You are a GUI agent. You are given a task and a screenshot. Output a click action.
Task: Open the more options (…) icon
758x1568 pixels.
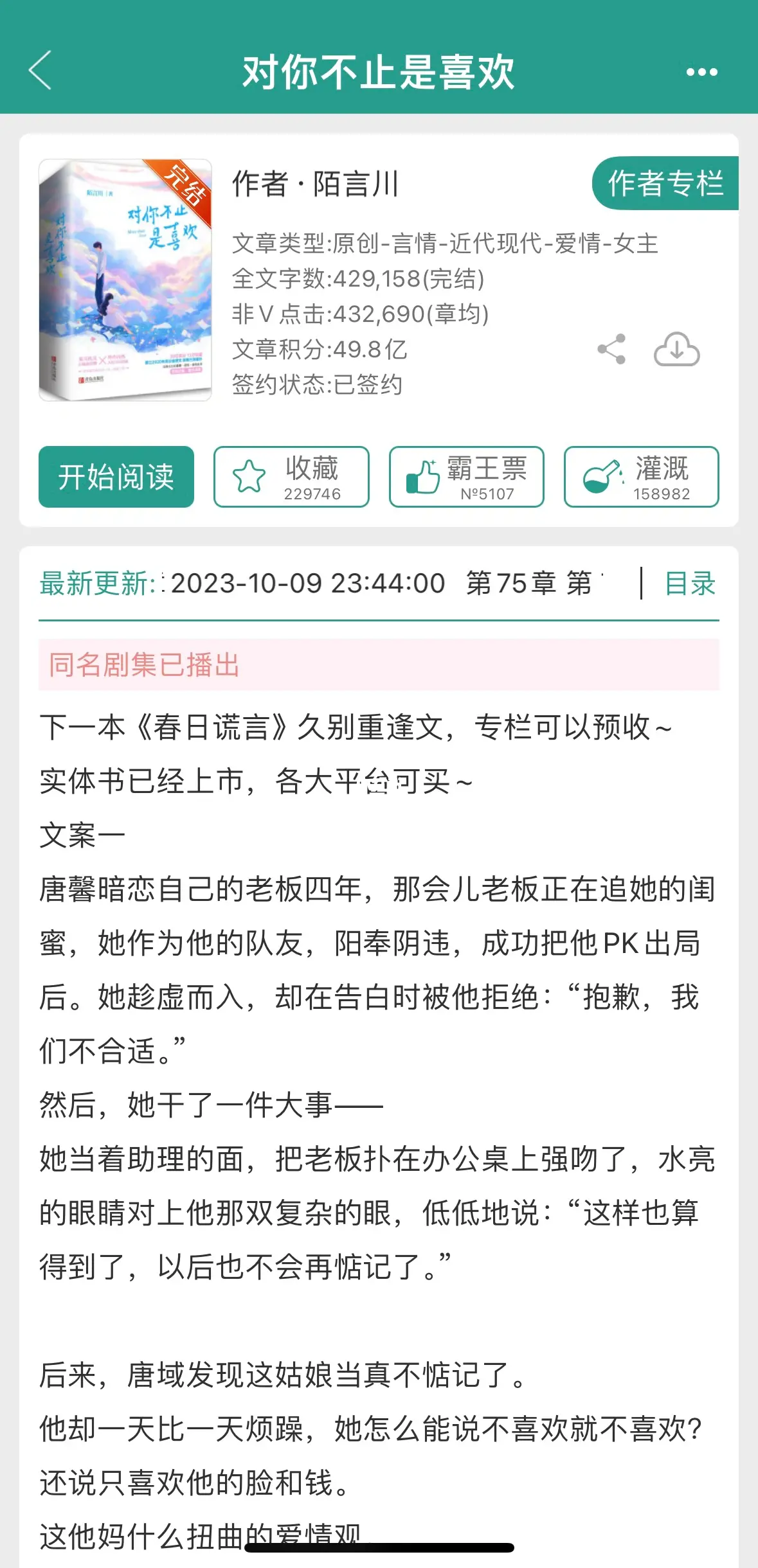tap(701, 73)
